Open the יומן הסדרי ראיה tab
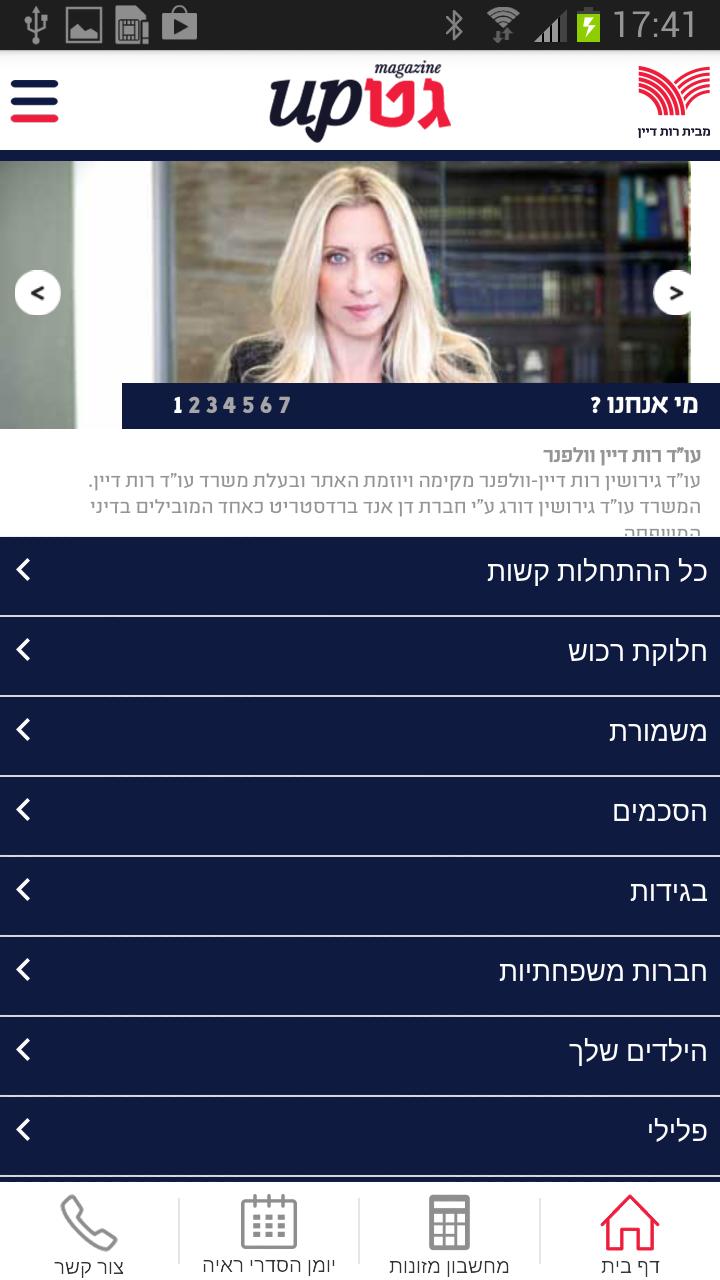 pyautogui.click(x=269, y=1234)
